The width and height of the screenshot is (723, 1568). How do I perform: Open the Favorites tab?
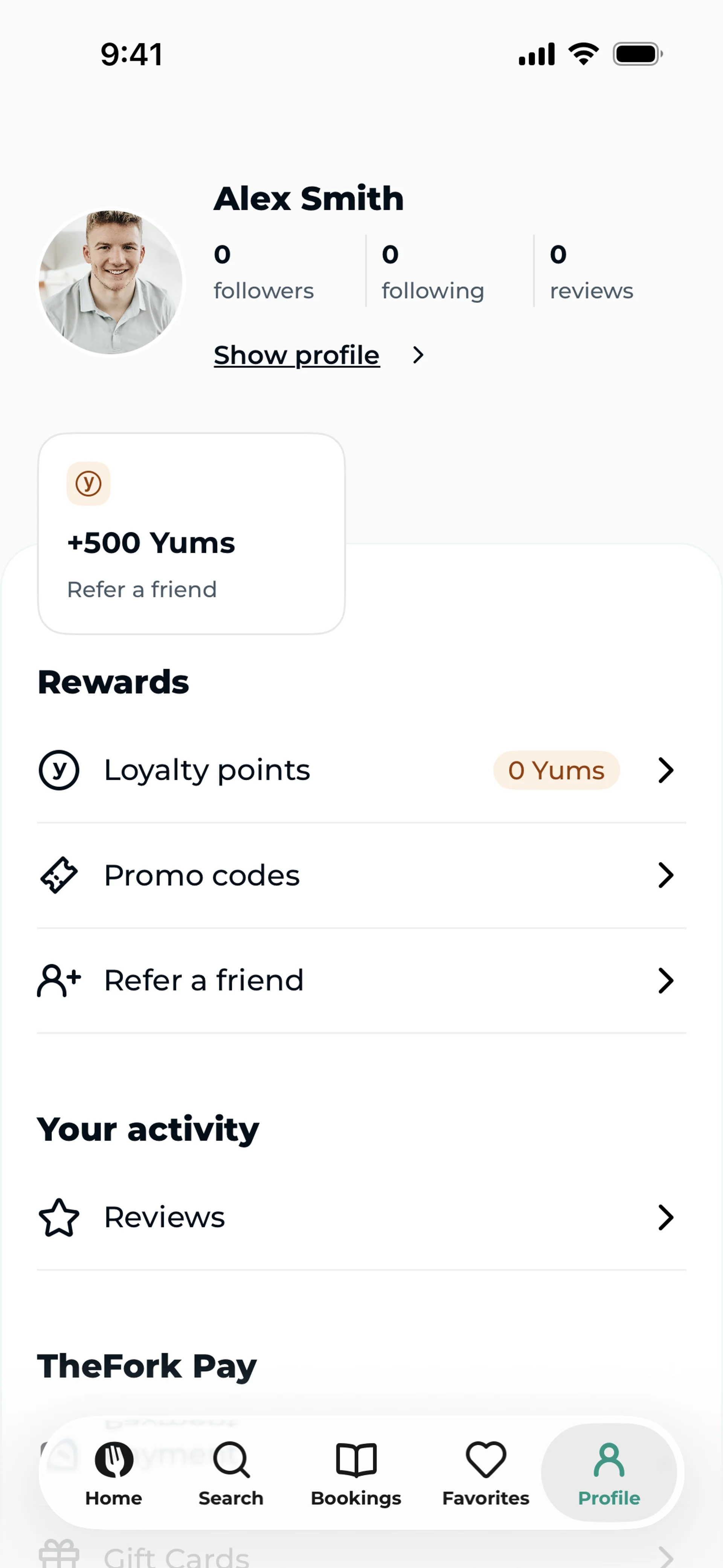486,1473
